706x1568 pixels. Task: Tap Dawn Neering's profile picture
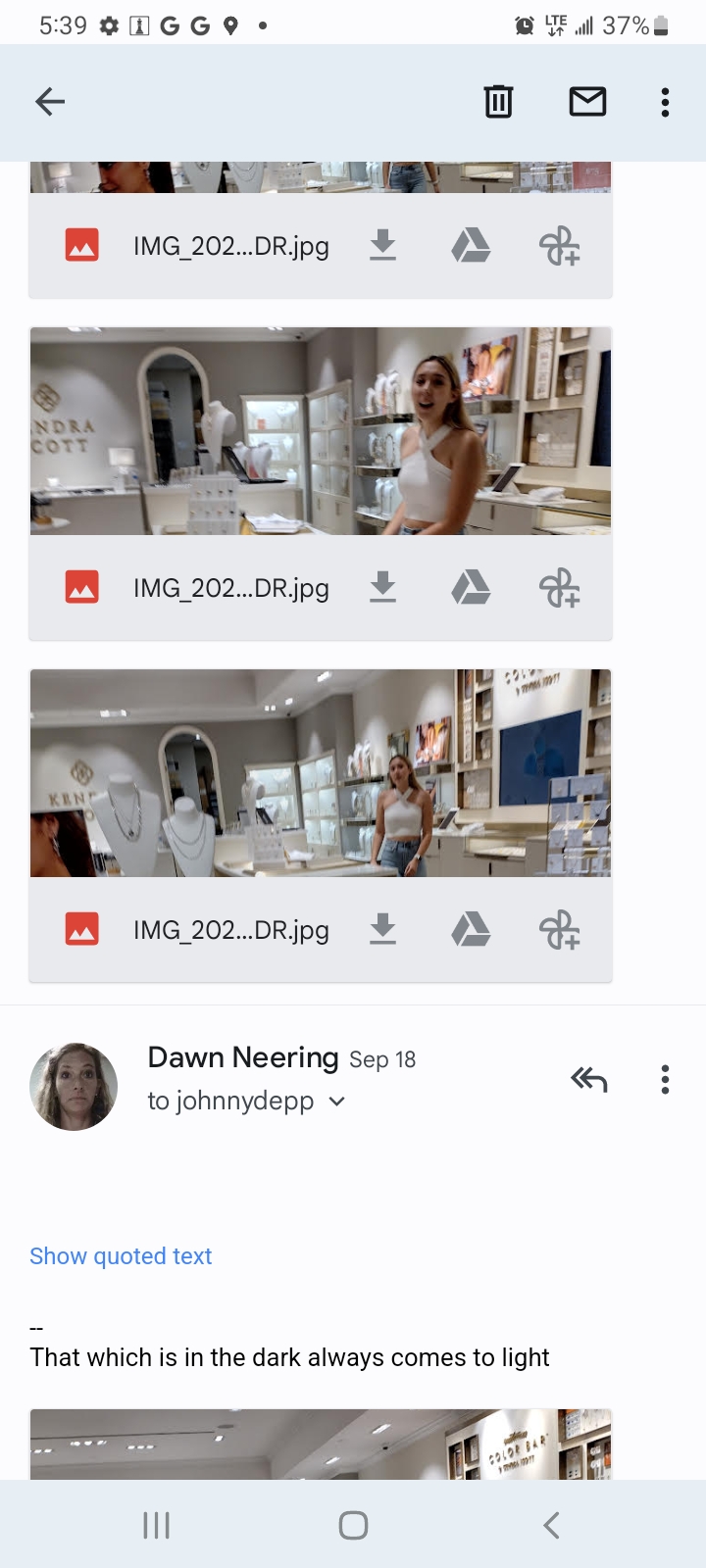(74, 1086)
